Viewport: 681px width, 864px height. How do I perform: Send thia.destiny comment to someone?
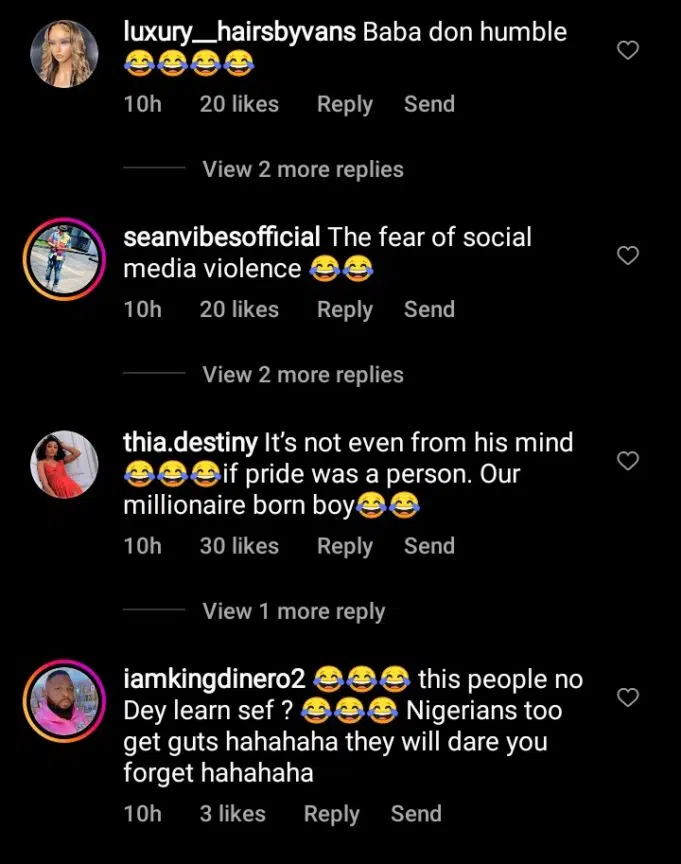[x=429, y=546]
